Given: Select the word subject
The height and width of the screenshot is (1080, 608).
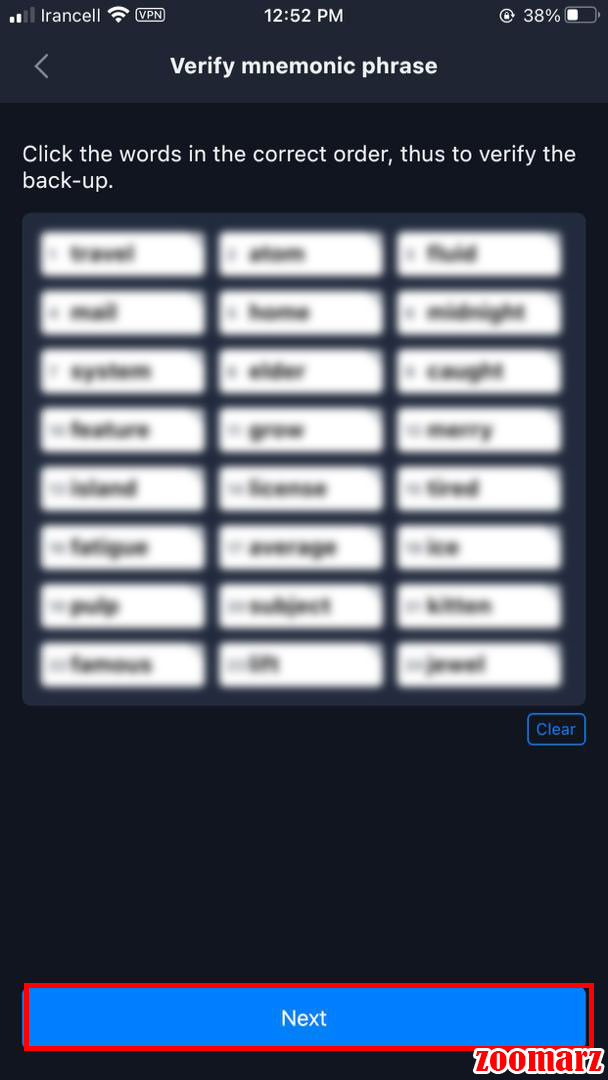Looking at the screenshot, I should click(300, 606).
